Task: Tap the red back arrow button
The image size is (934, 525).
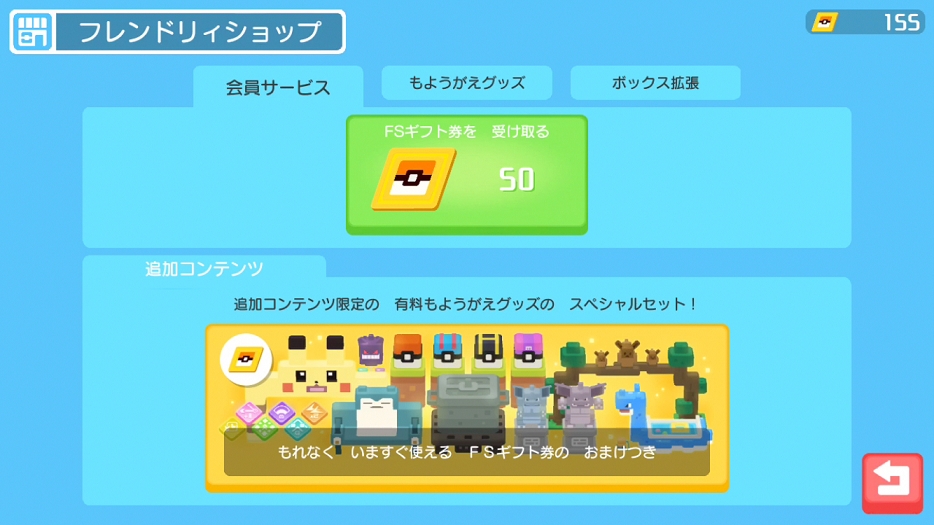Action: (x=892, y=482)
